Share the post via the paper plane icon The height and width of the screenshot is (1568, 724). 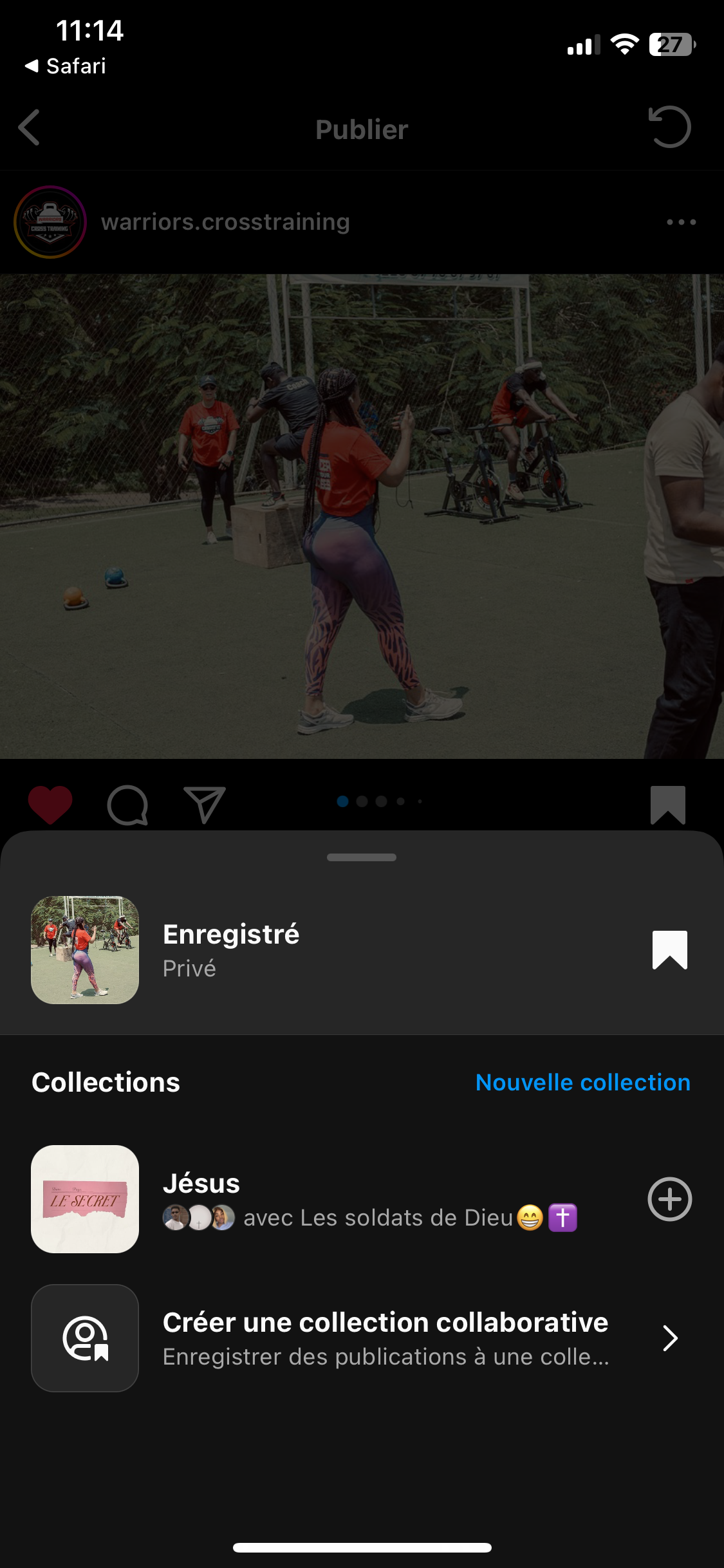click(205, 804)
